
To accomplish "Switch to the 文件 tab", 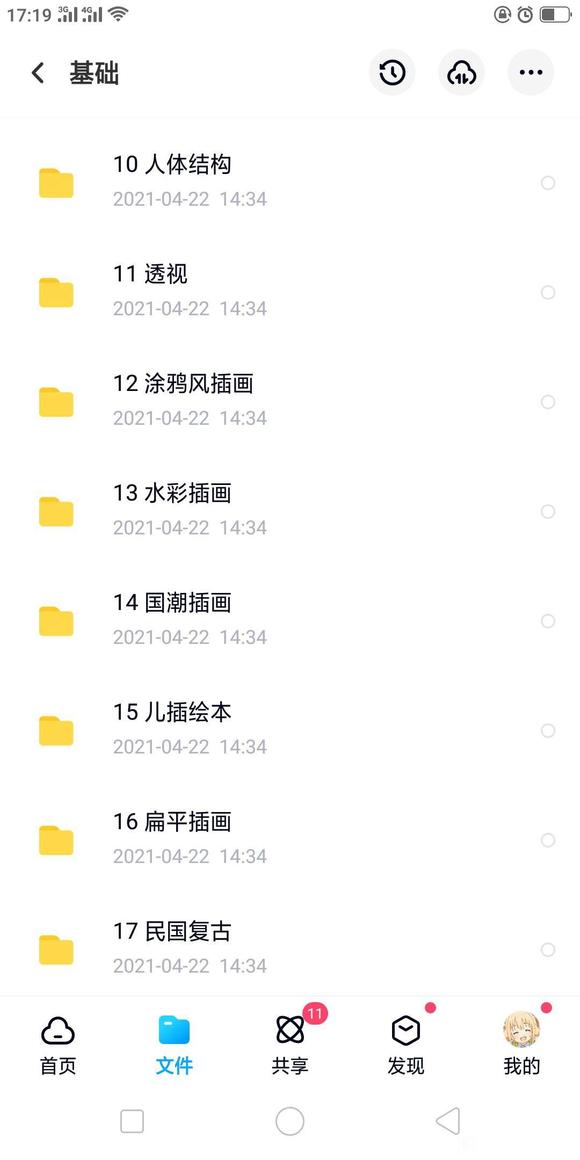I will pos(174,1045).
